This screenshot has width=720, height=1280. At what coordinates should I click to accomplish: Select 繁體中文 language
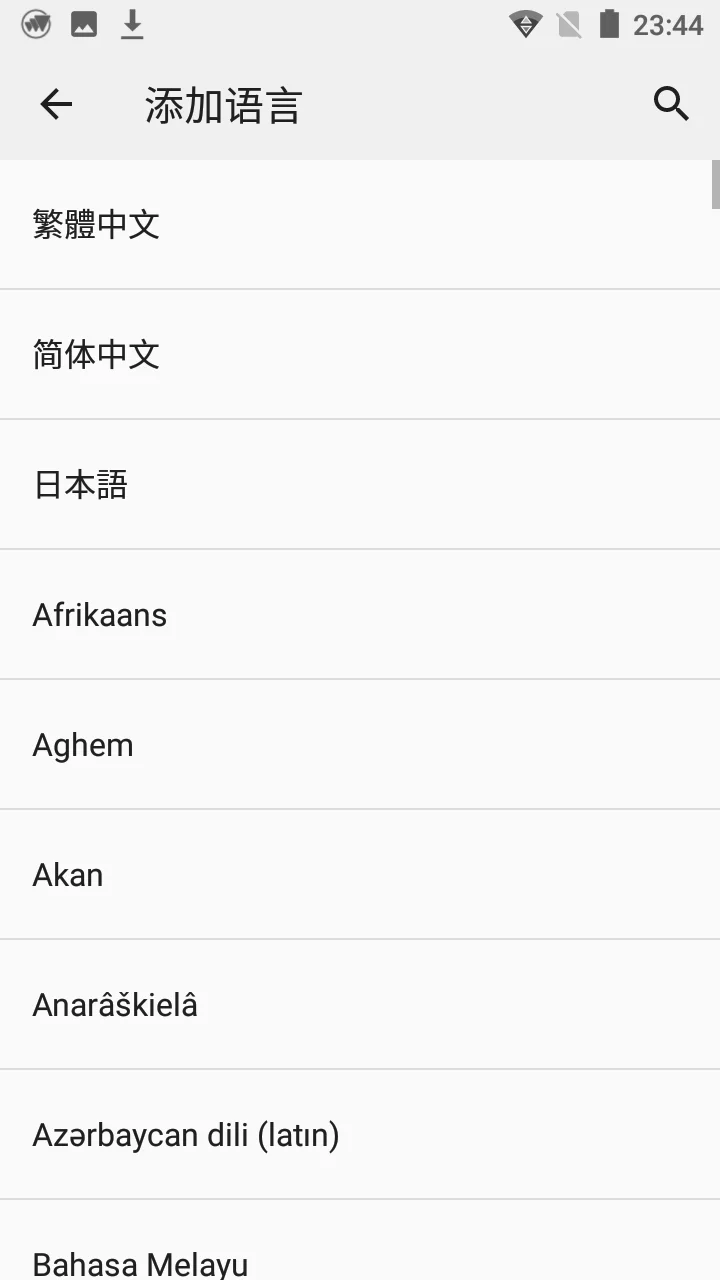(x=360, y=225)
